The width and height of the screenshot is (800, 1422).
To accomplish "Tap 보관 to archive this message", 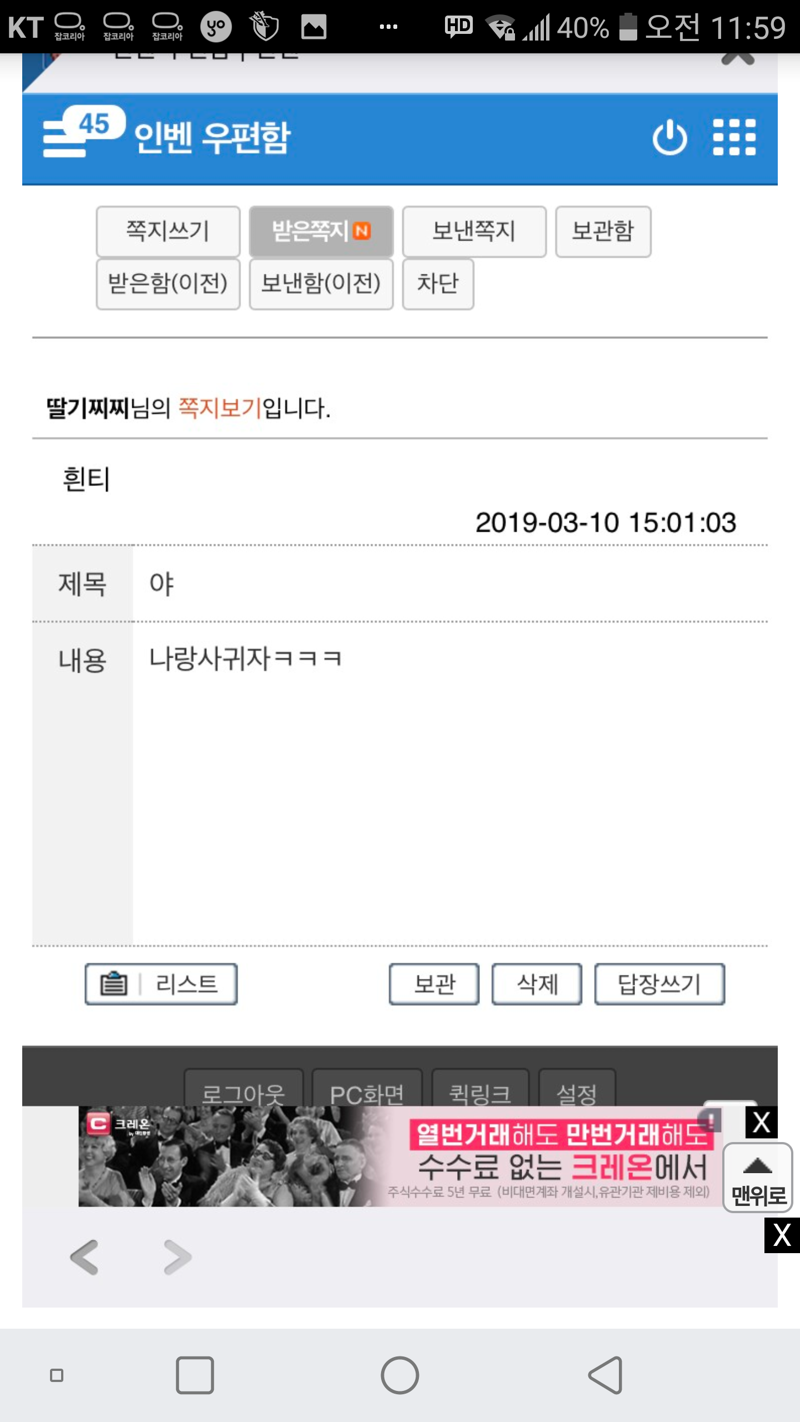I will [x=434, y=984].
